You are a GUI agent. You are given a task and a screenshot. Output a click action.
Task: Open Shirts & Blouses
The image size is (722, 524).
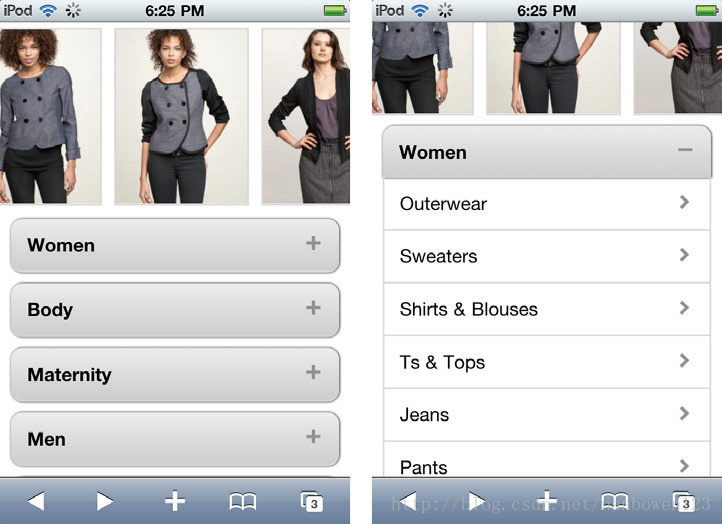tap(546, 309)
